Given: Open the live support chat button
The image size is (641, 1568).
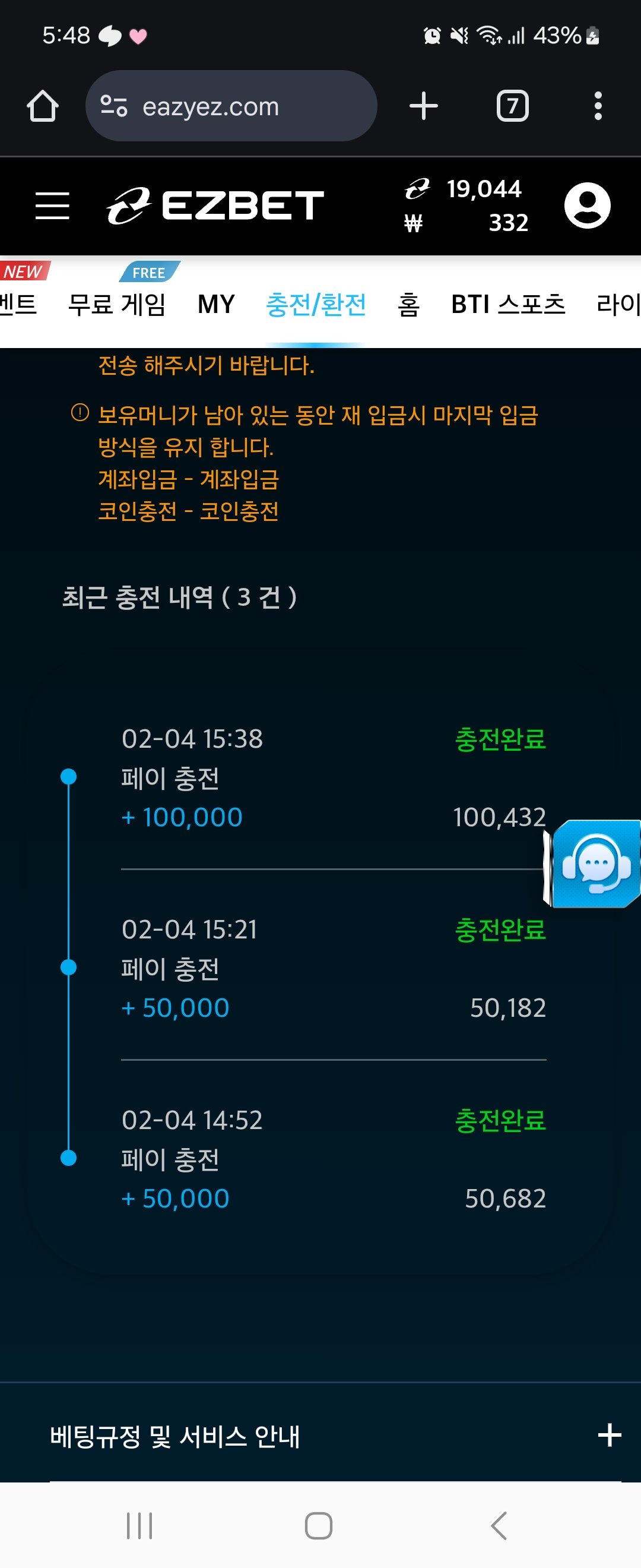Looking at the screenshot, I should (x=595, y=864).
